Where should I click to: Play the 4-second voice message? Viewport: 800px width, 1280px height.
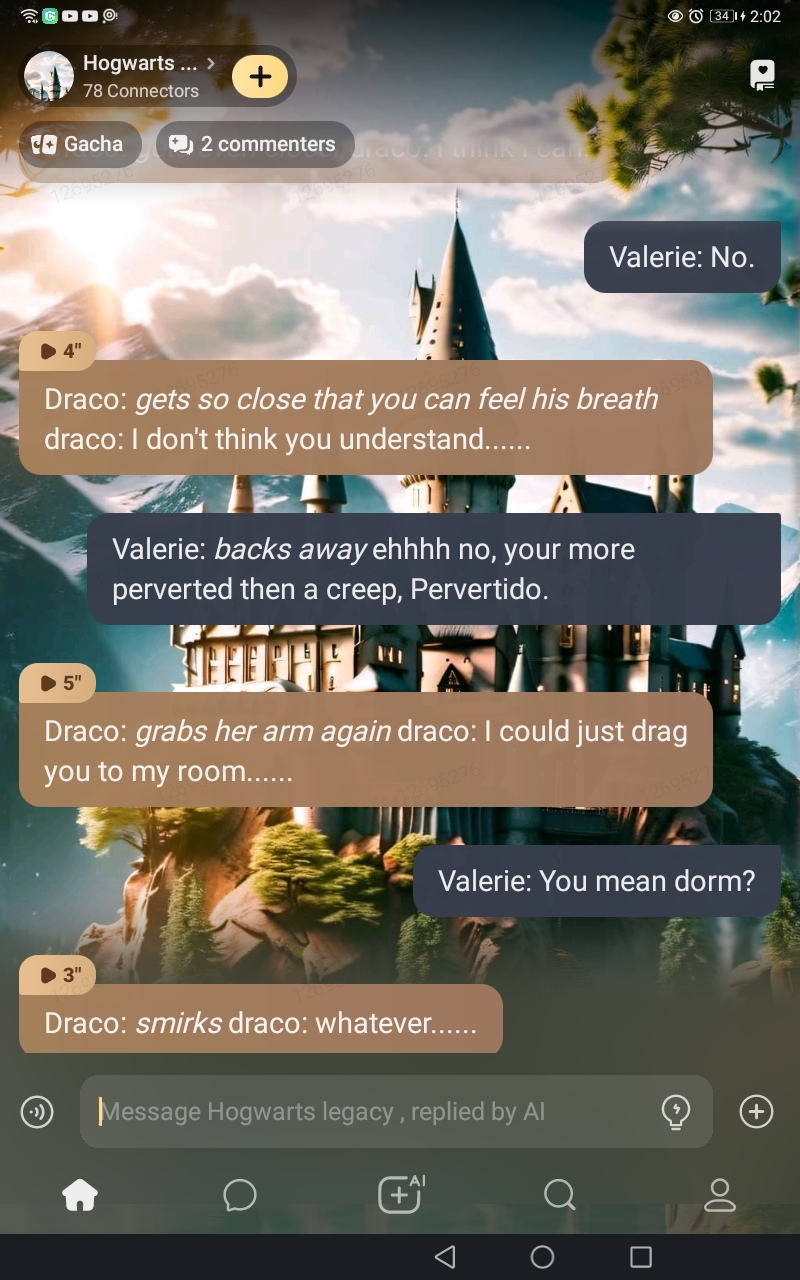(x=58, y=350)
